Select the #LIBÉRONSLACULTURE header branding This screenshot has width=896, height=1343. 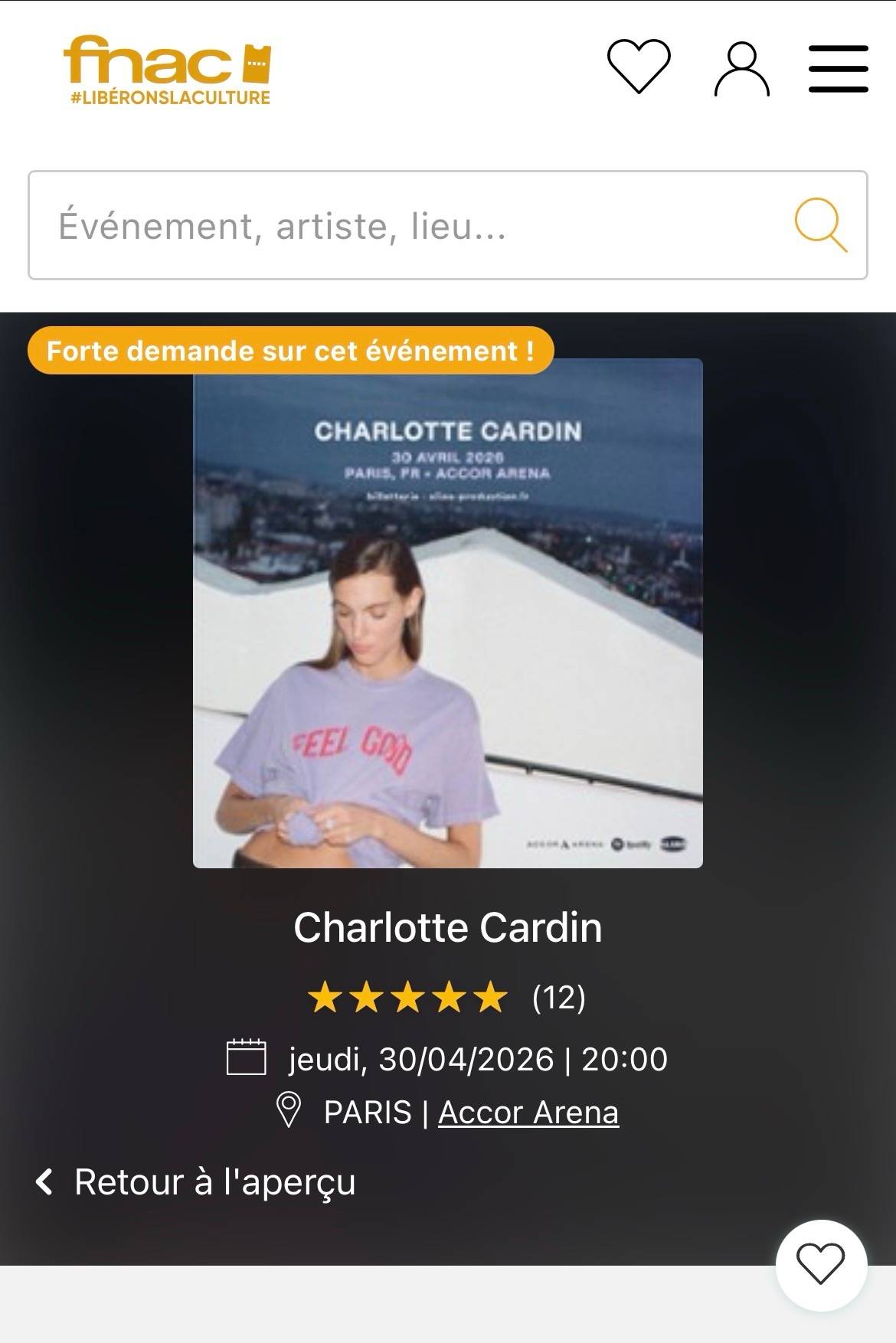[170, 97]
